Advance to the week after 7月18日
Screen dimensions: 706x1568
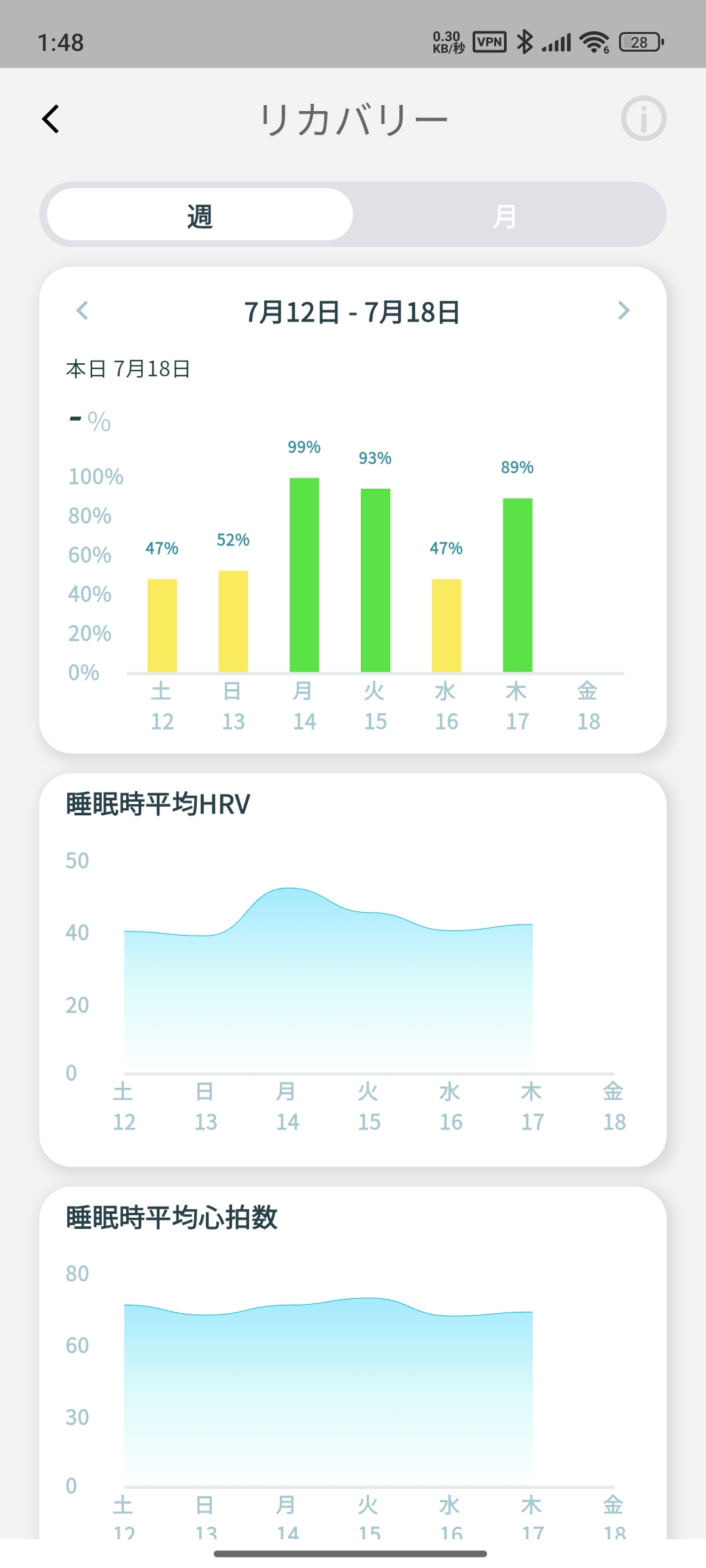point(624,310)
